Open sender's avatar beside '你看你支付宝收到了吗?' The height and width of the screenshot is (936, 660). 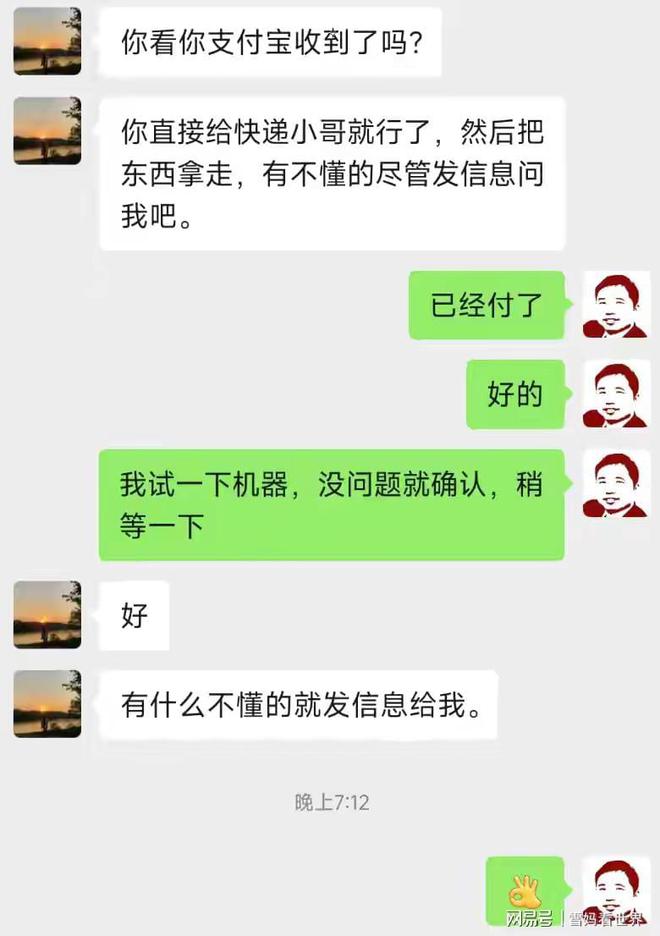coord(47,41)
